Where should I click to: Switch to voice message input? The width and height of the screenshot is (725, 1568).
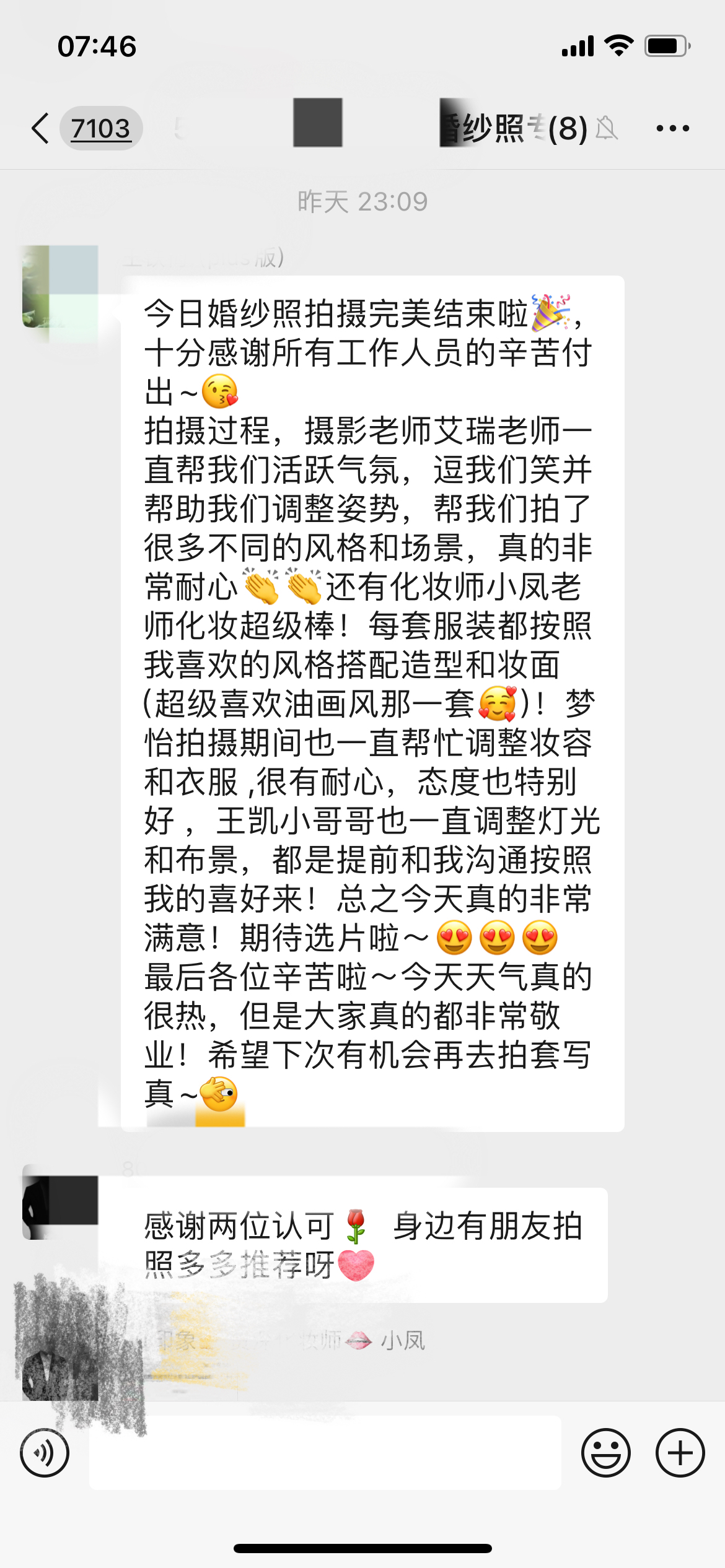click(x=45, y=1453)
